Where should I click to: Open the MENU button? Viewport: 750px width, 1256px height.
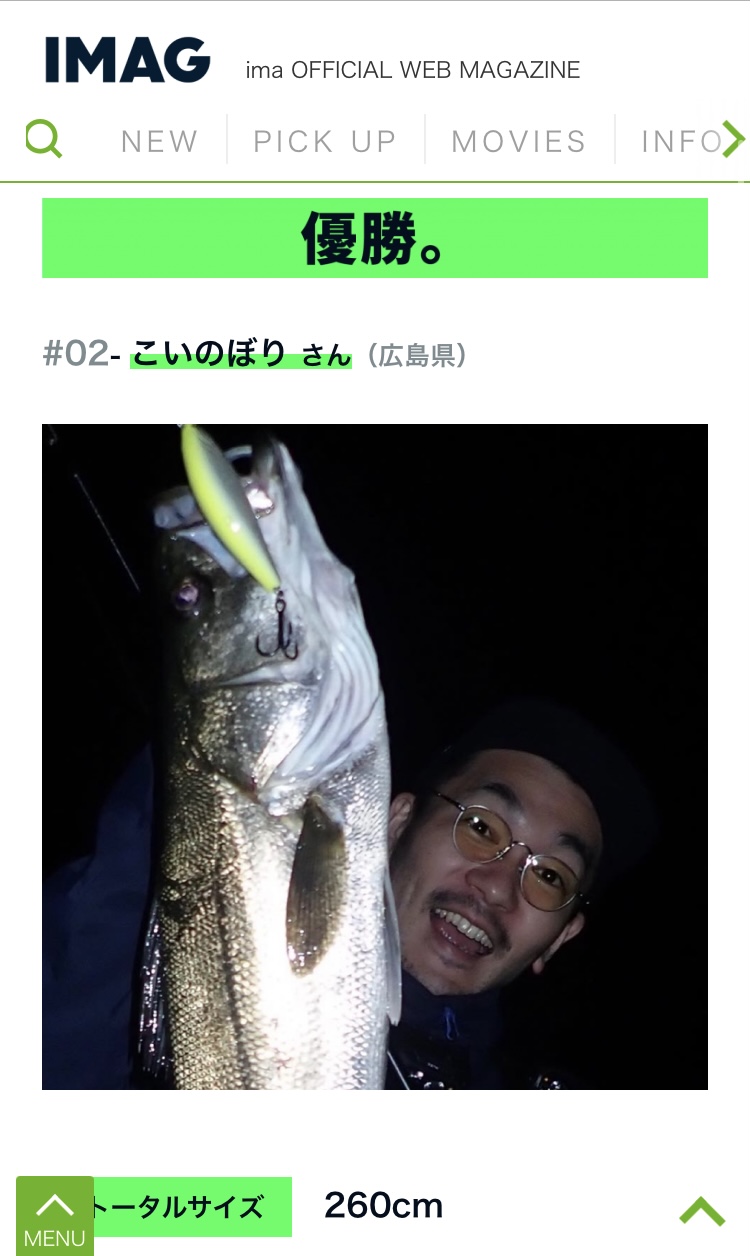click(55, 1217)
